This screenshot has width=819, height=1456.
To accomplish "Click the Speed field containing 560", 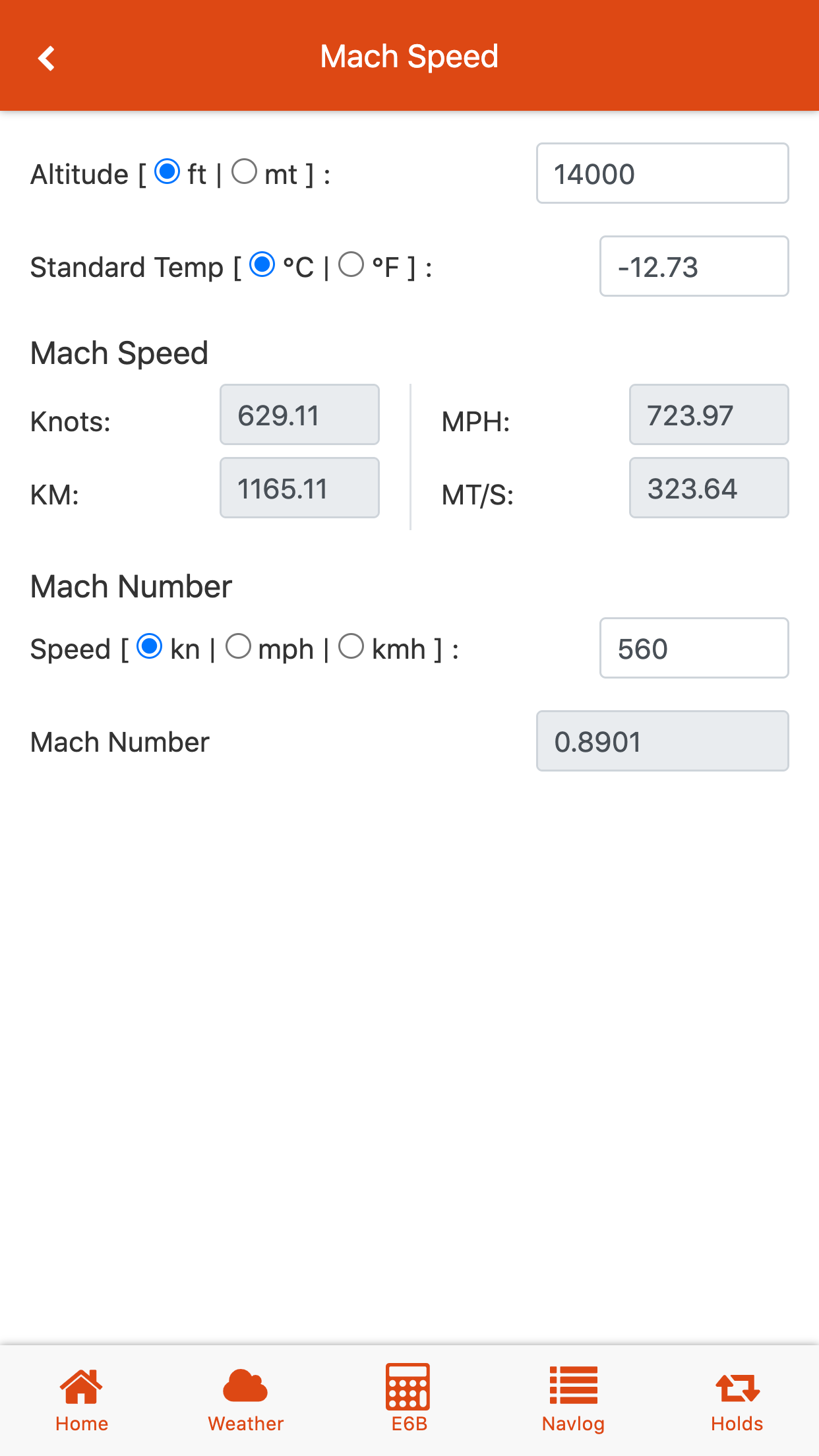I will [x=693, y=648].
